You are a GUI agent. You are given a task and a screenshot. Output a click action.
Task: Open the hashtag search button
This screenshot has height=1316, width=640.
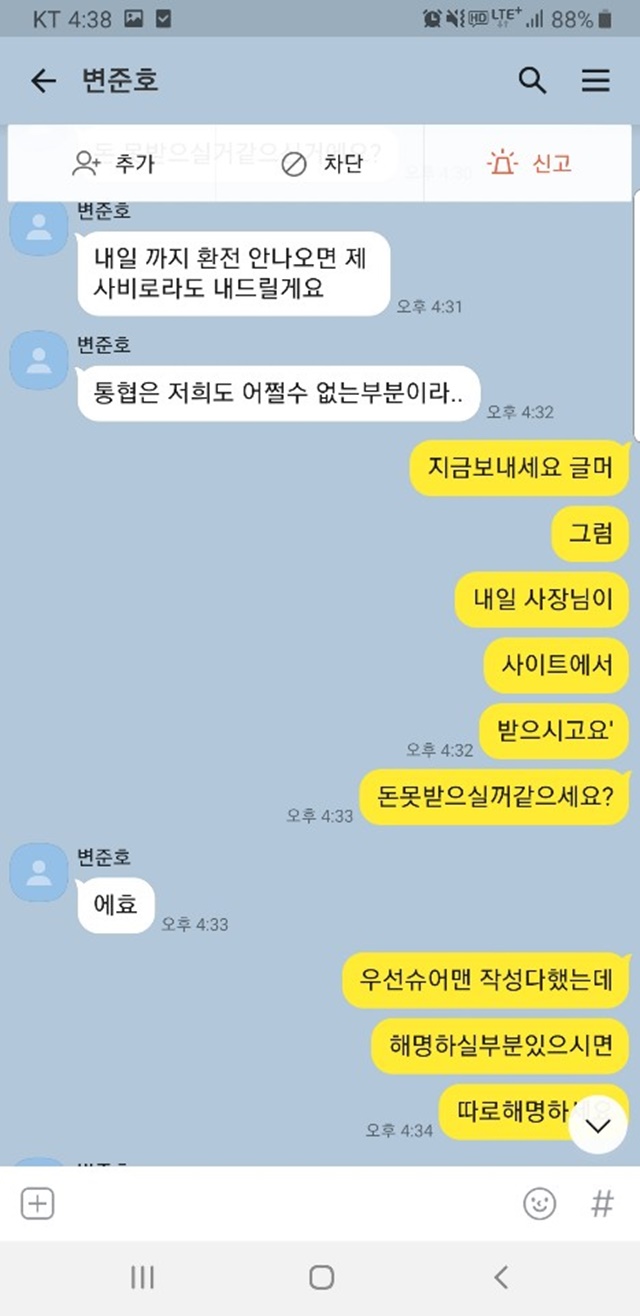(x=602, y=1204)
